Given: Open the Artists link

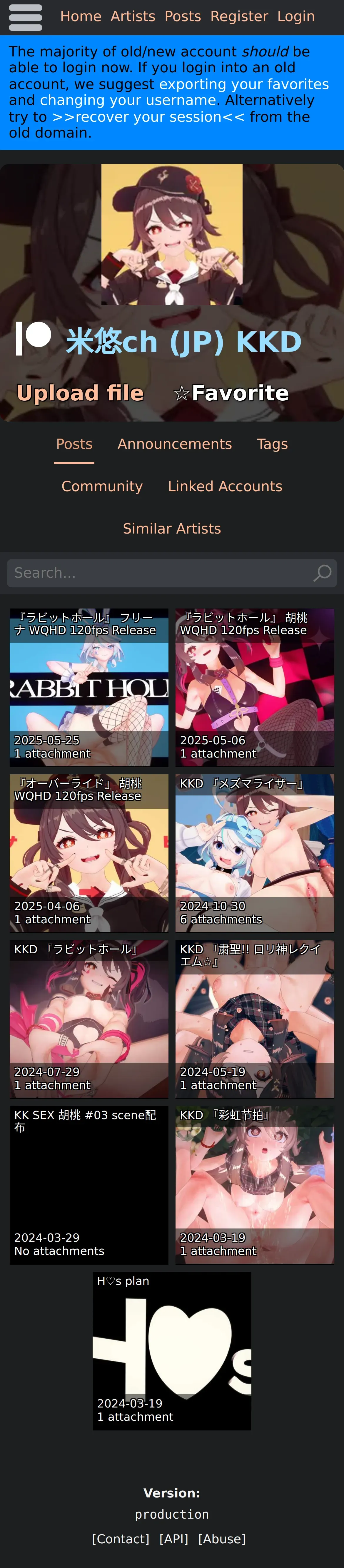Looking at the screenshot, I should click(133, 16).
